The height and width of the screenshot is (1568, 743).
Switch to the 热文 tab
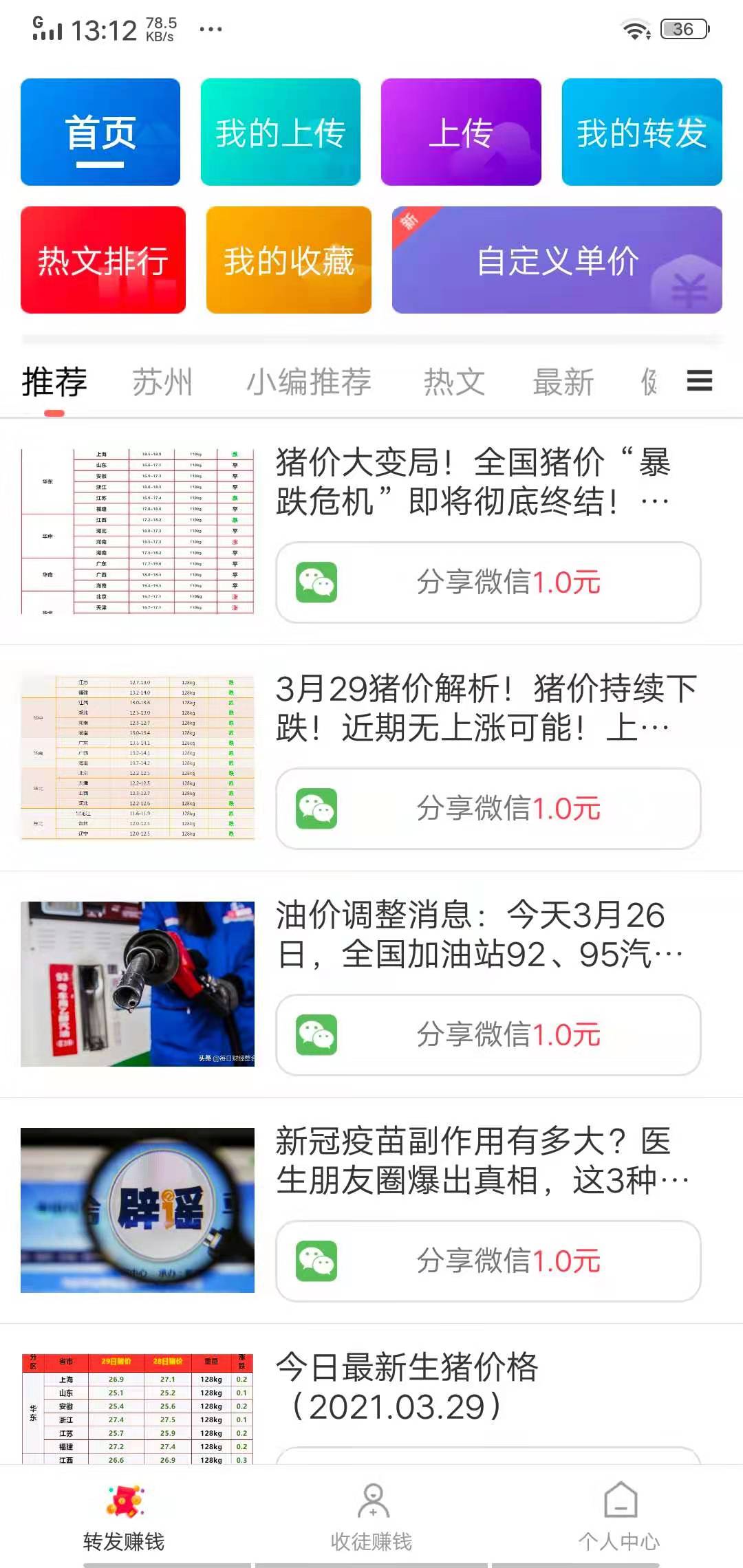click(x=453, y=381)
